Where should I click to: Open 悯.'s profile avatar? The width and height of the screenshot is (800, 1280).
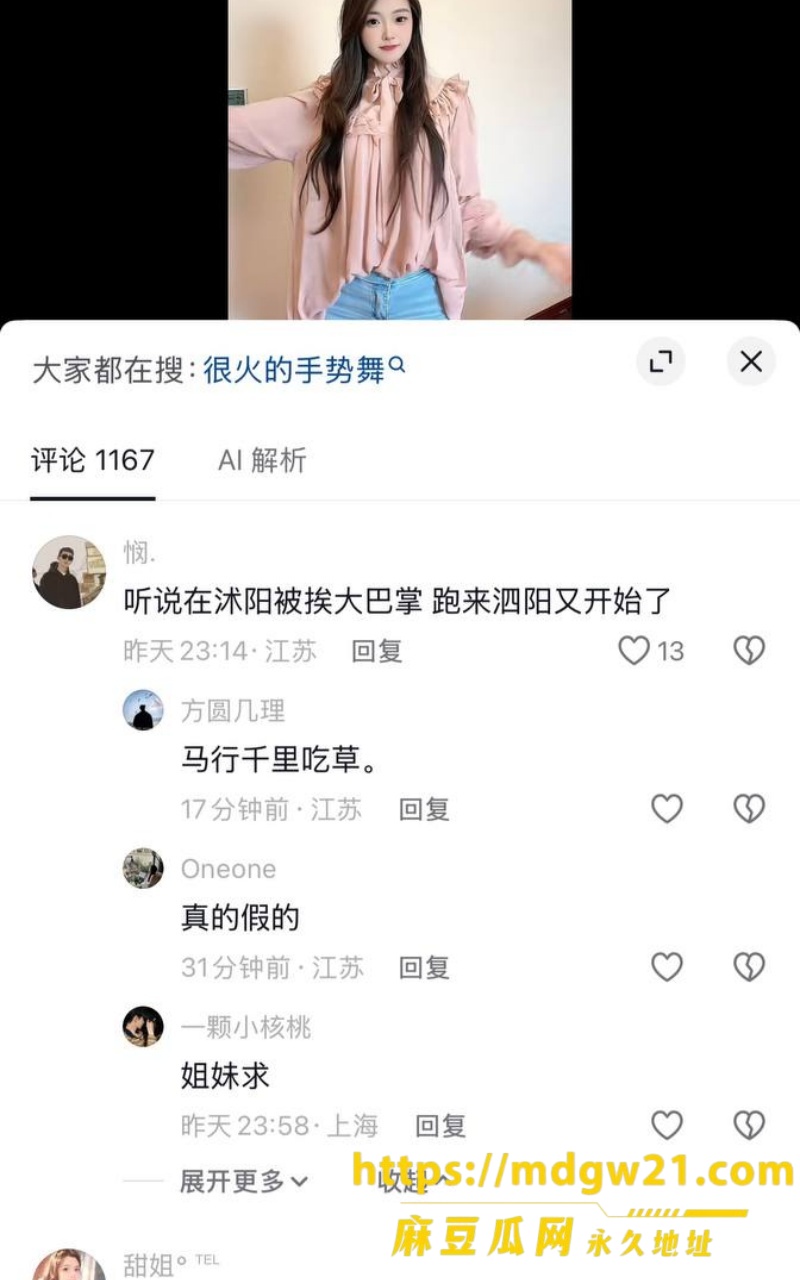[69, 572]
